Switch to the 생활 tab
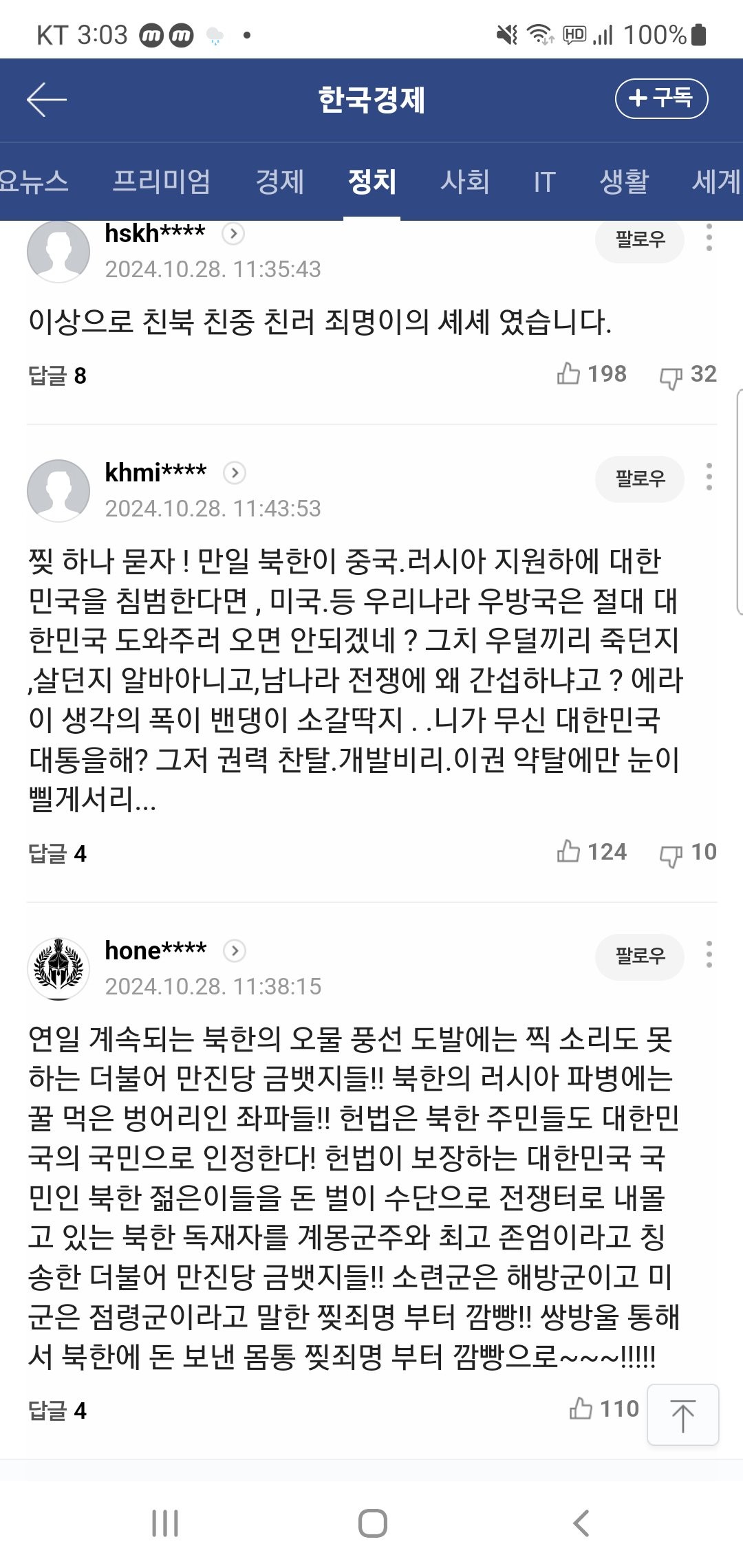The width and height of the screenshot is (743, 1568). [x=624, y=182]
